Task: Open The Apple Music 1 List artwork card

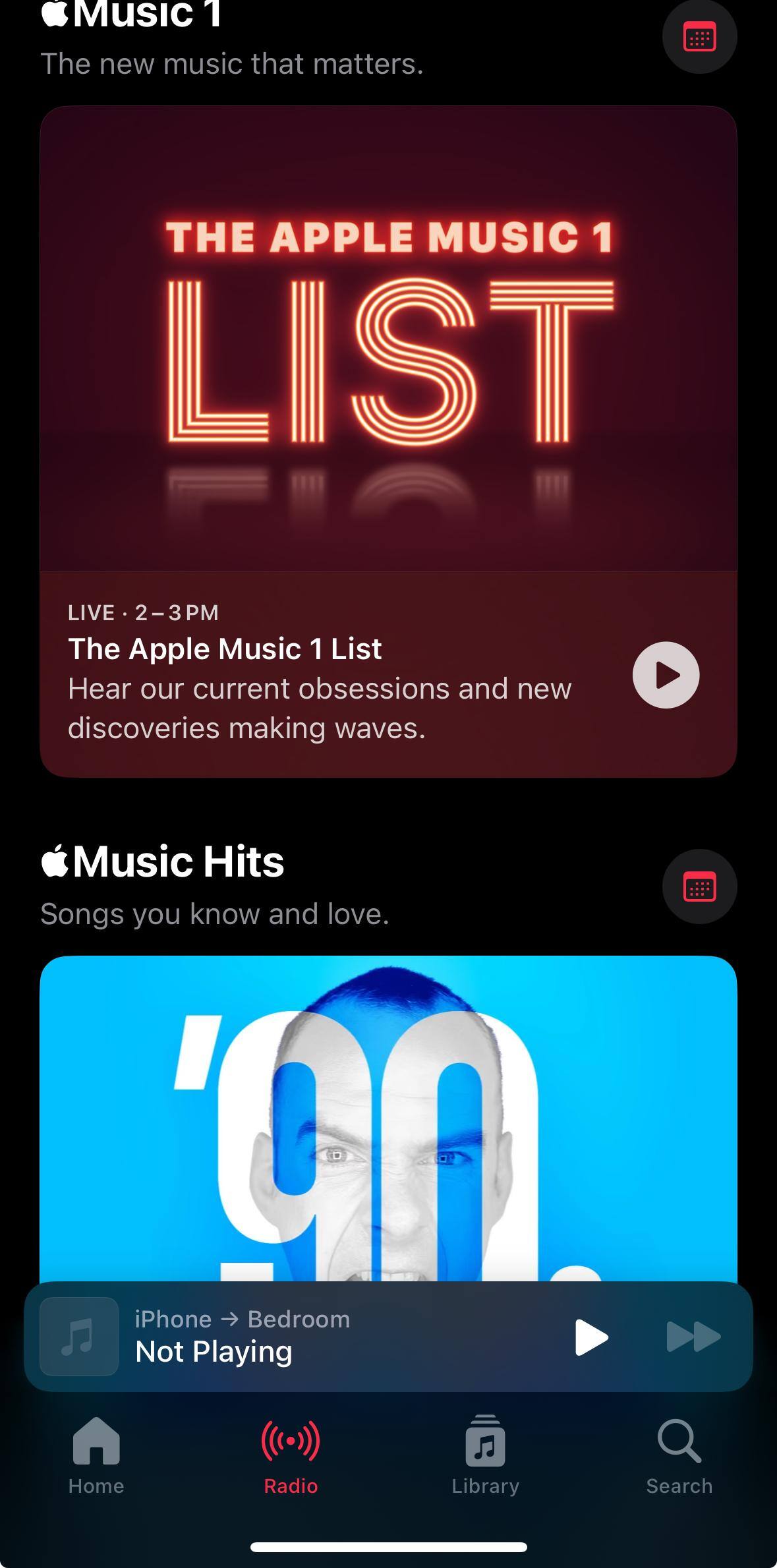Action: coord(388,339)
